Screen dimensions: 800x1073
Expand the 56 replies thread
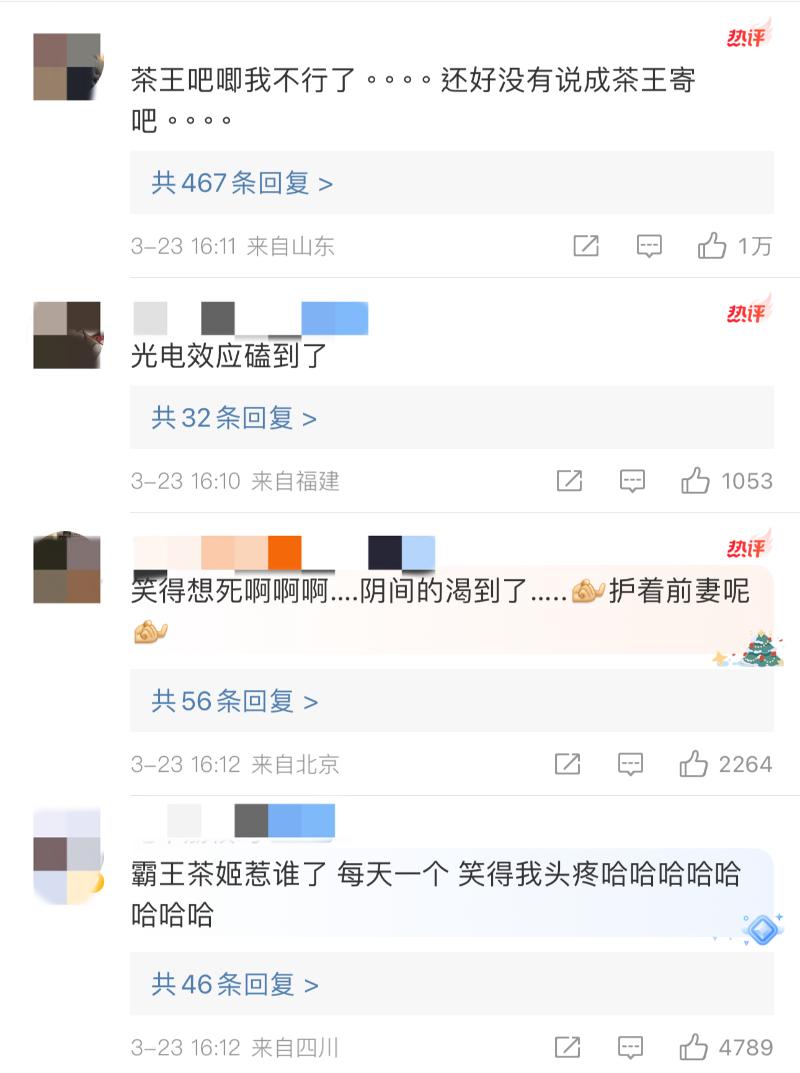pos(234,701)
